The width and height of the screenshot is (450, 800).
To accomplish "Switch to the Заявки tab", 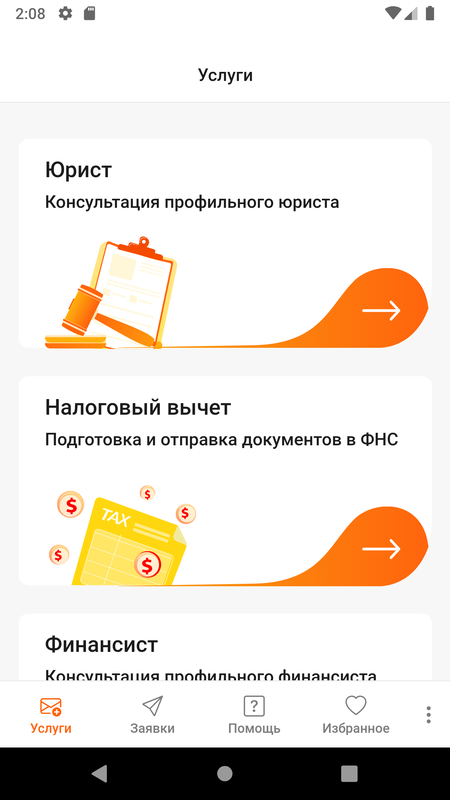I will [x=152, y=714].
